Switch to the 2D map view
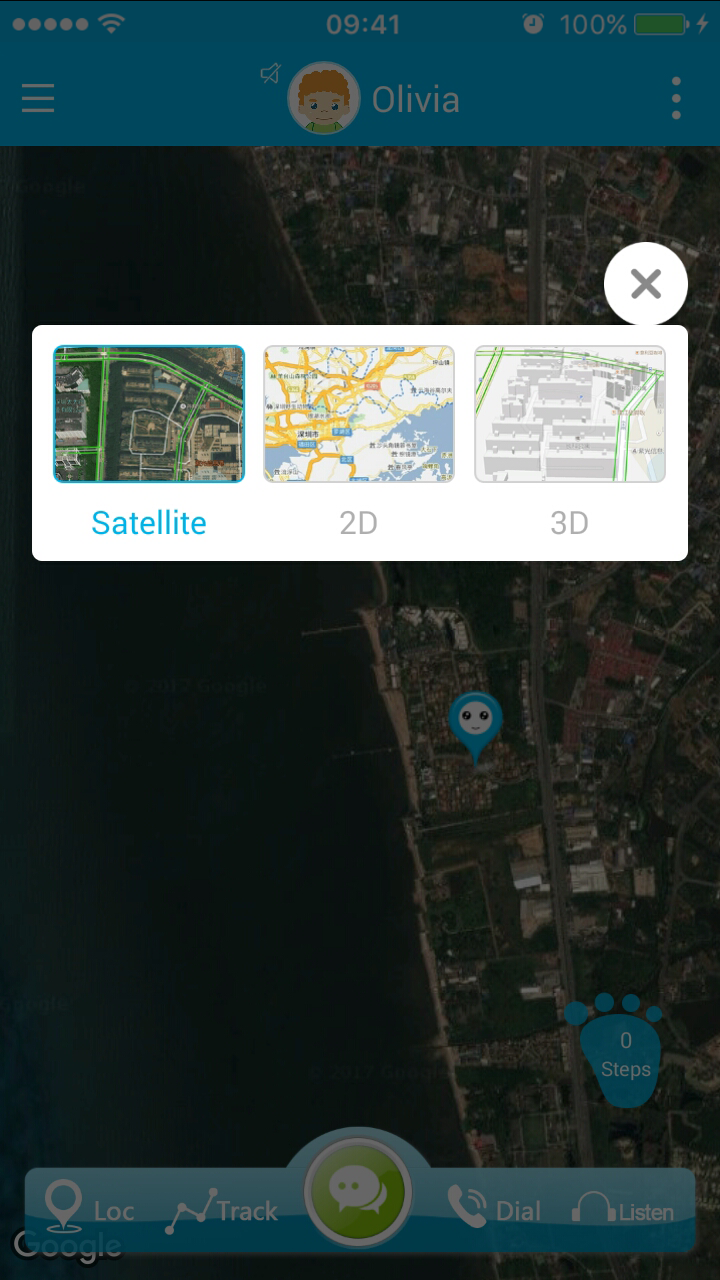Image resolution: width=720 pixels, height=1280 pixels. 359,414
